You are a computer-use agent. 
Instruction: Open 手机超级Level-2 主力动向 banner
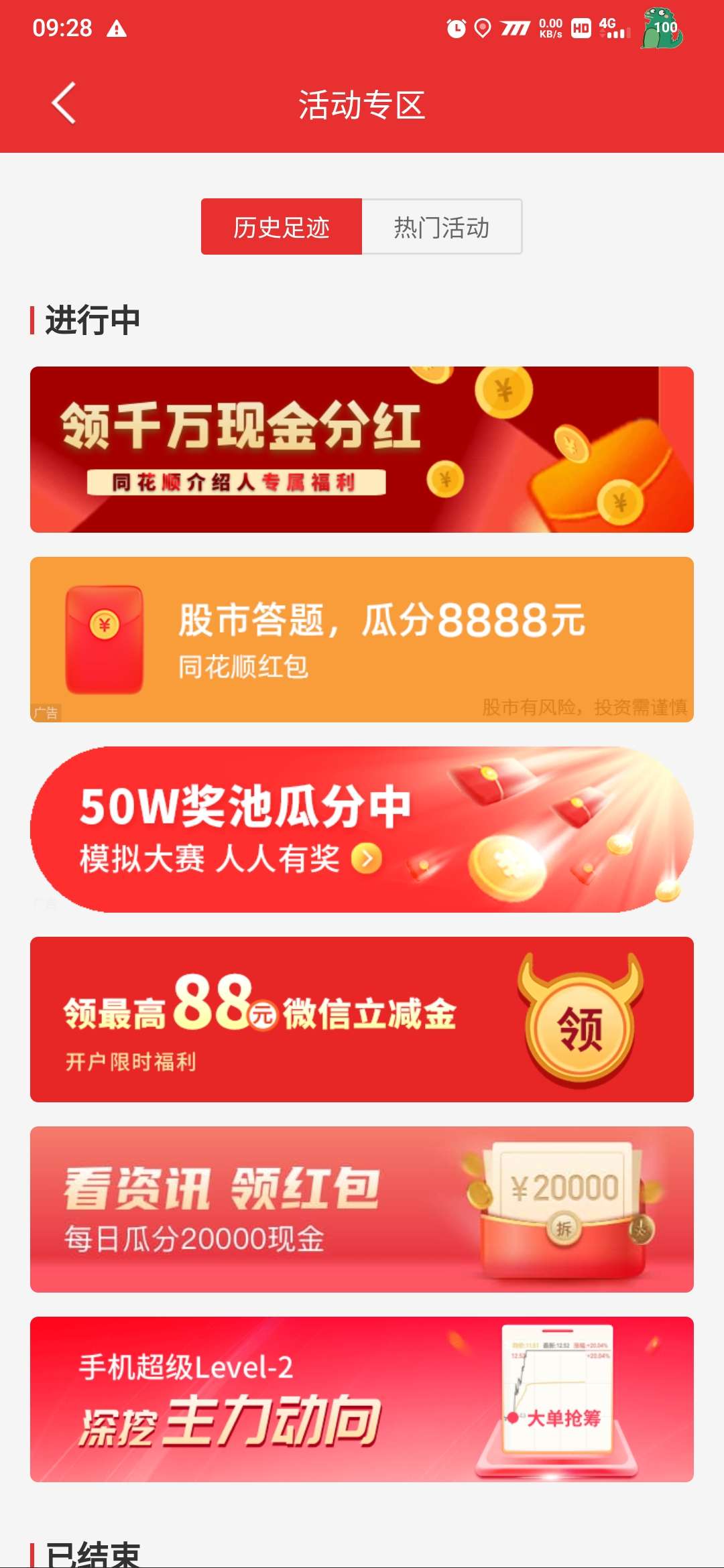point(362,1399)
